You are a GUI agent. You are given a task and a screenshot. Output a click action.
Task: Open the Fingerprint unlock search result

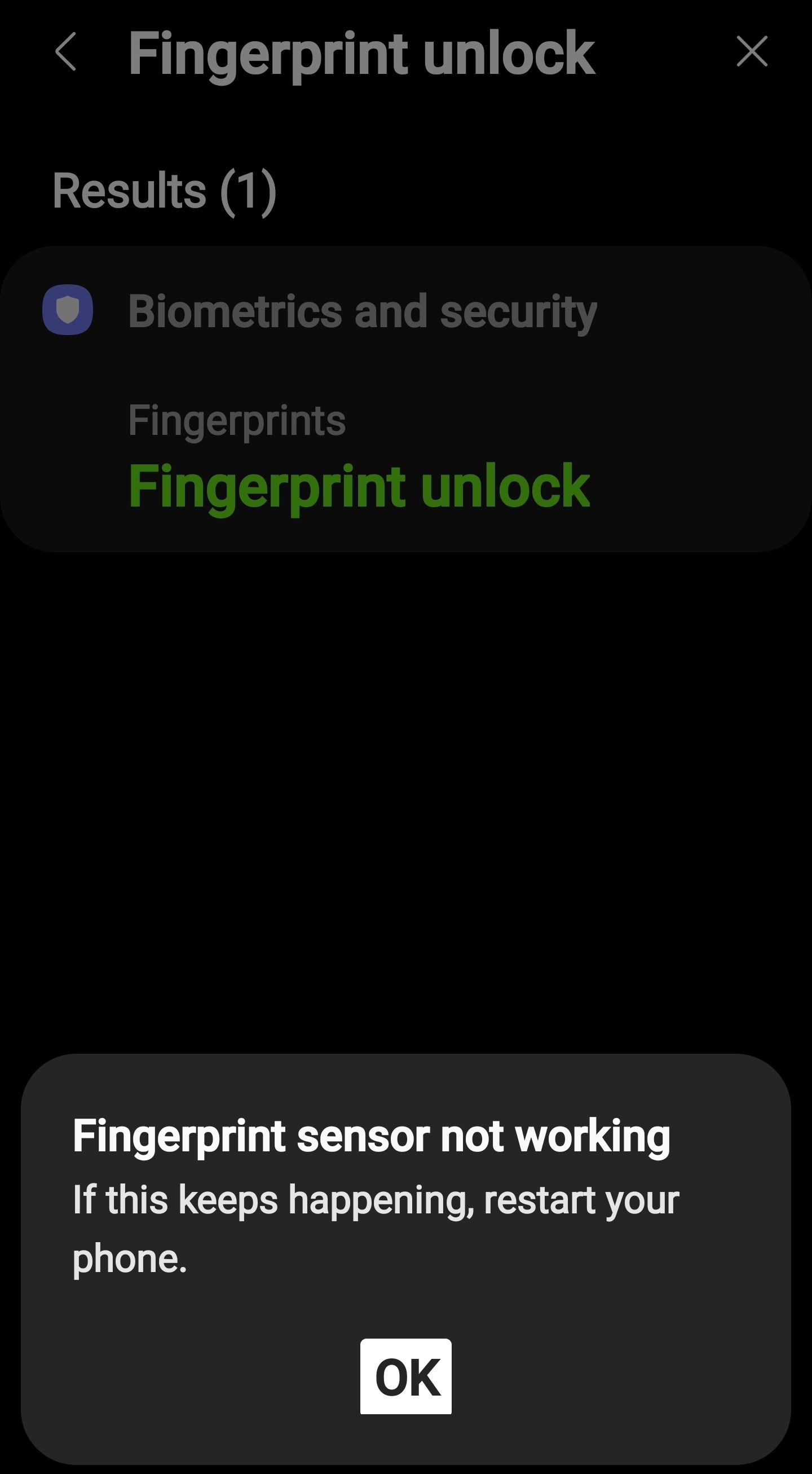tap(359, 486)
